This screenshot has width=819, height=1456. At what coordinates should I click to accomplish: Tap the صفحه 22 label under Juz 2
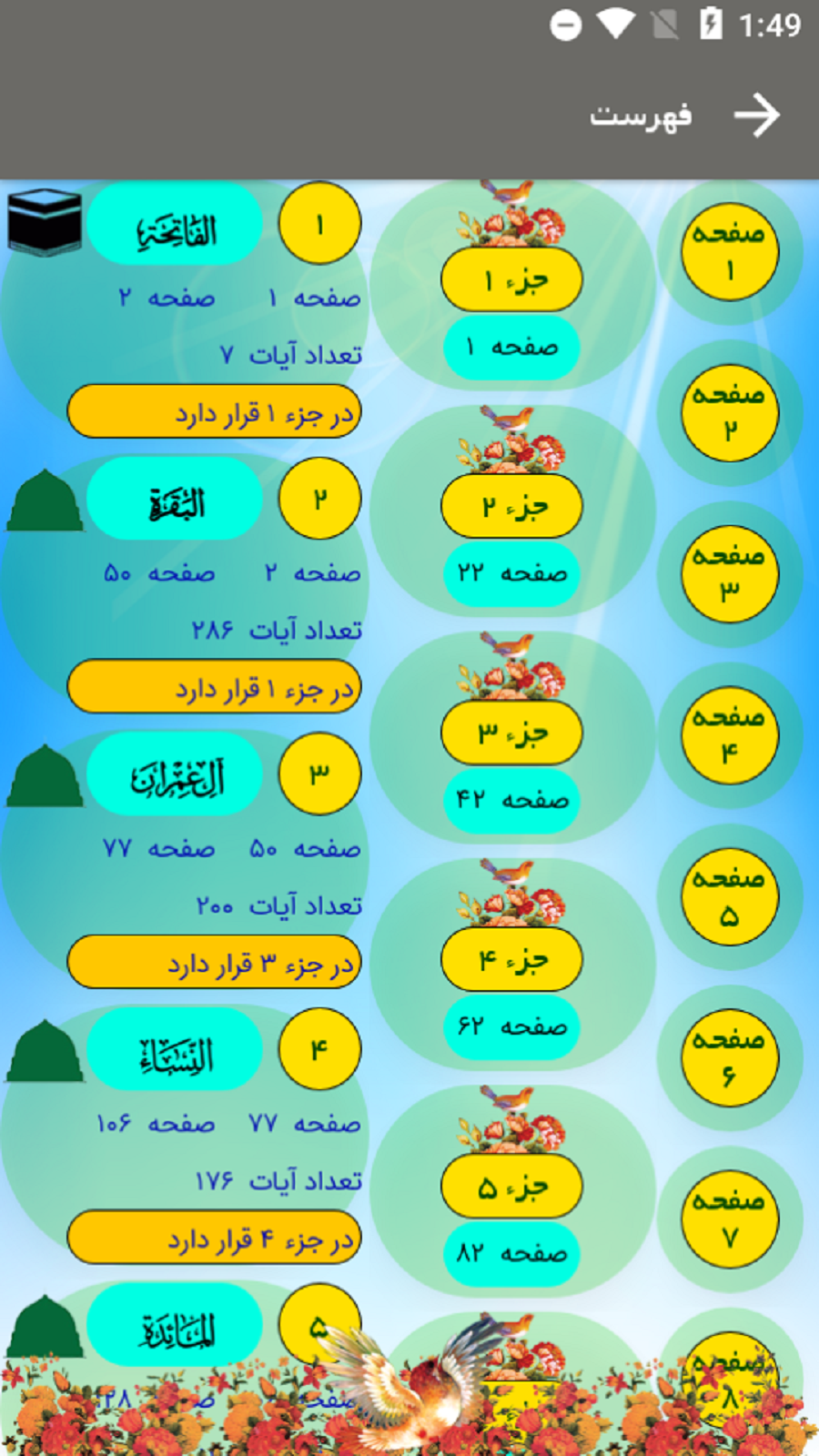pyautogui.click(x=511, y=573)
